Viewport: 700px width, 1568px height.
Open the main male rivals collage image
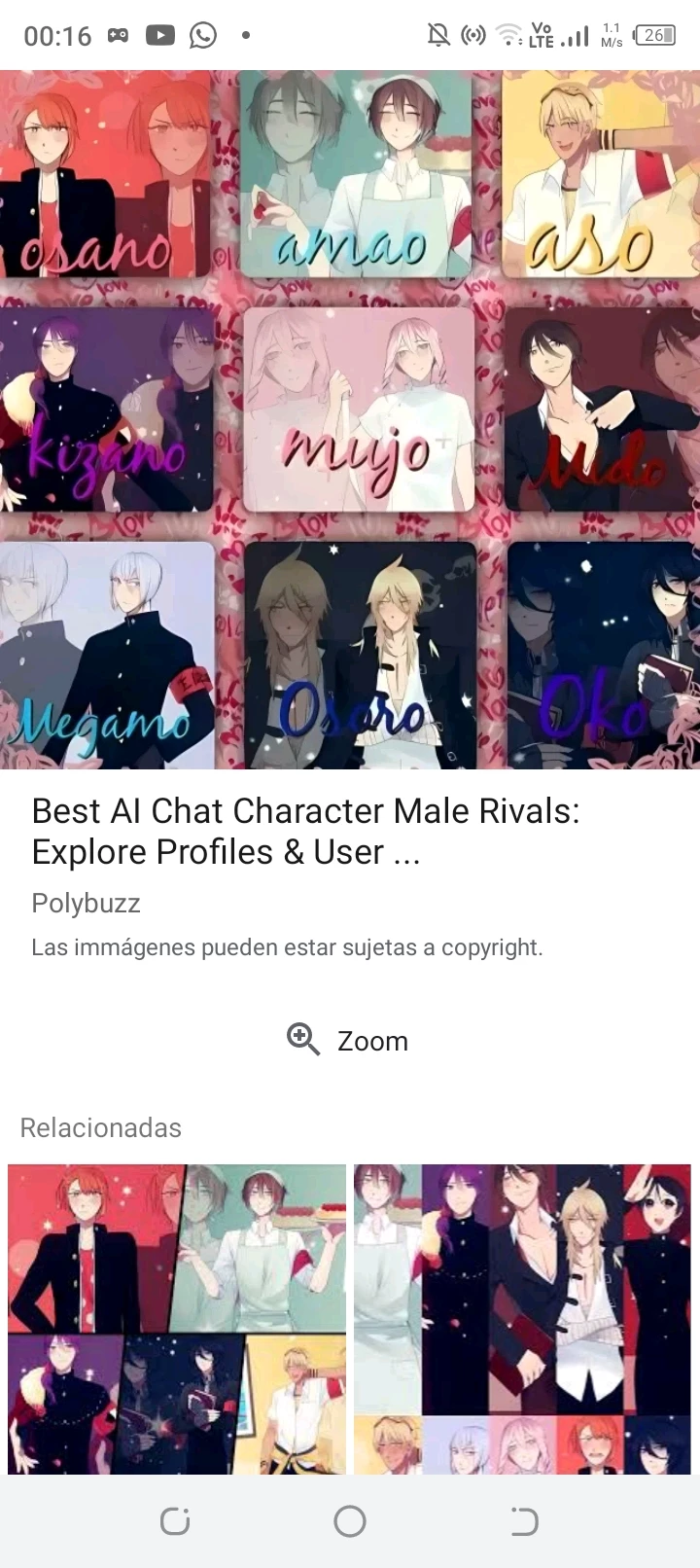[x=350, y=418]
